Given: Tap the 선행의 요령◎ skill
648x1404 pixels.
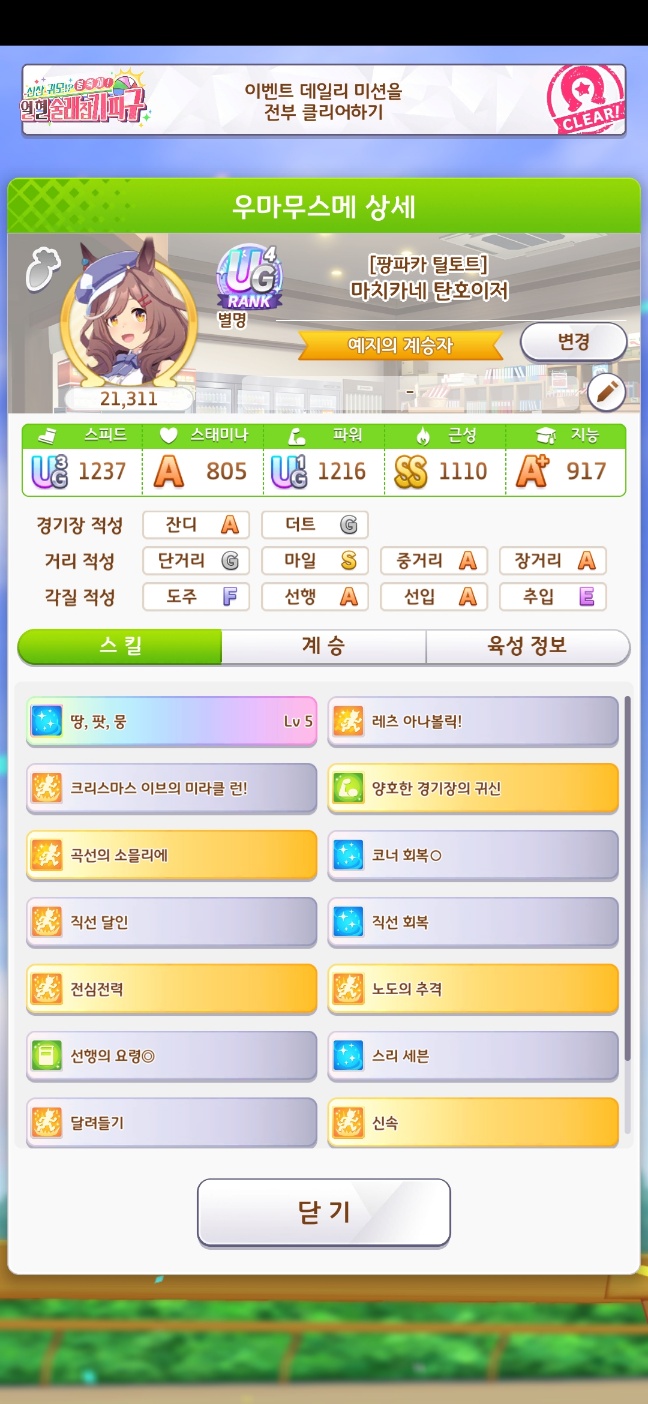Looking at the screenshot, I should [171, 1056].
